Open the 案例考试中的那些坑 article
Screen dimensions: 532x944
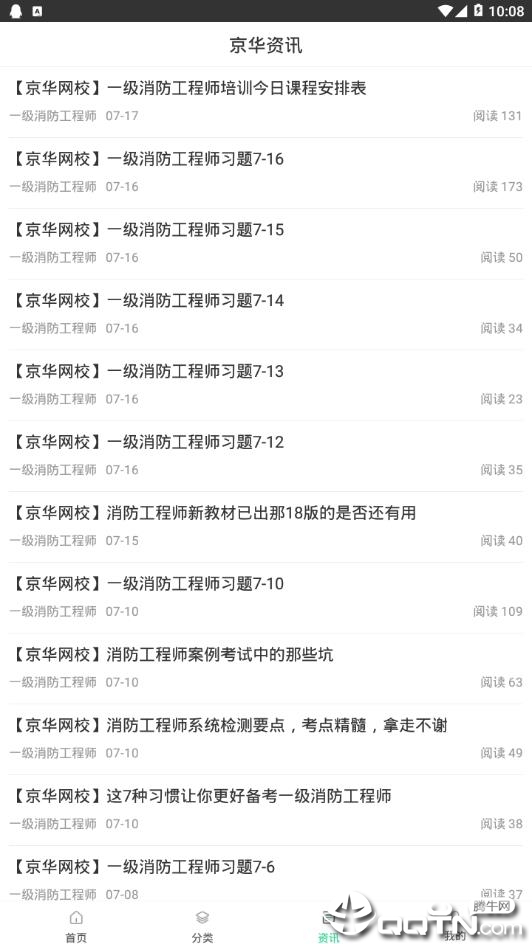266,668
